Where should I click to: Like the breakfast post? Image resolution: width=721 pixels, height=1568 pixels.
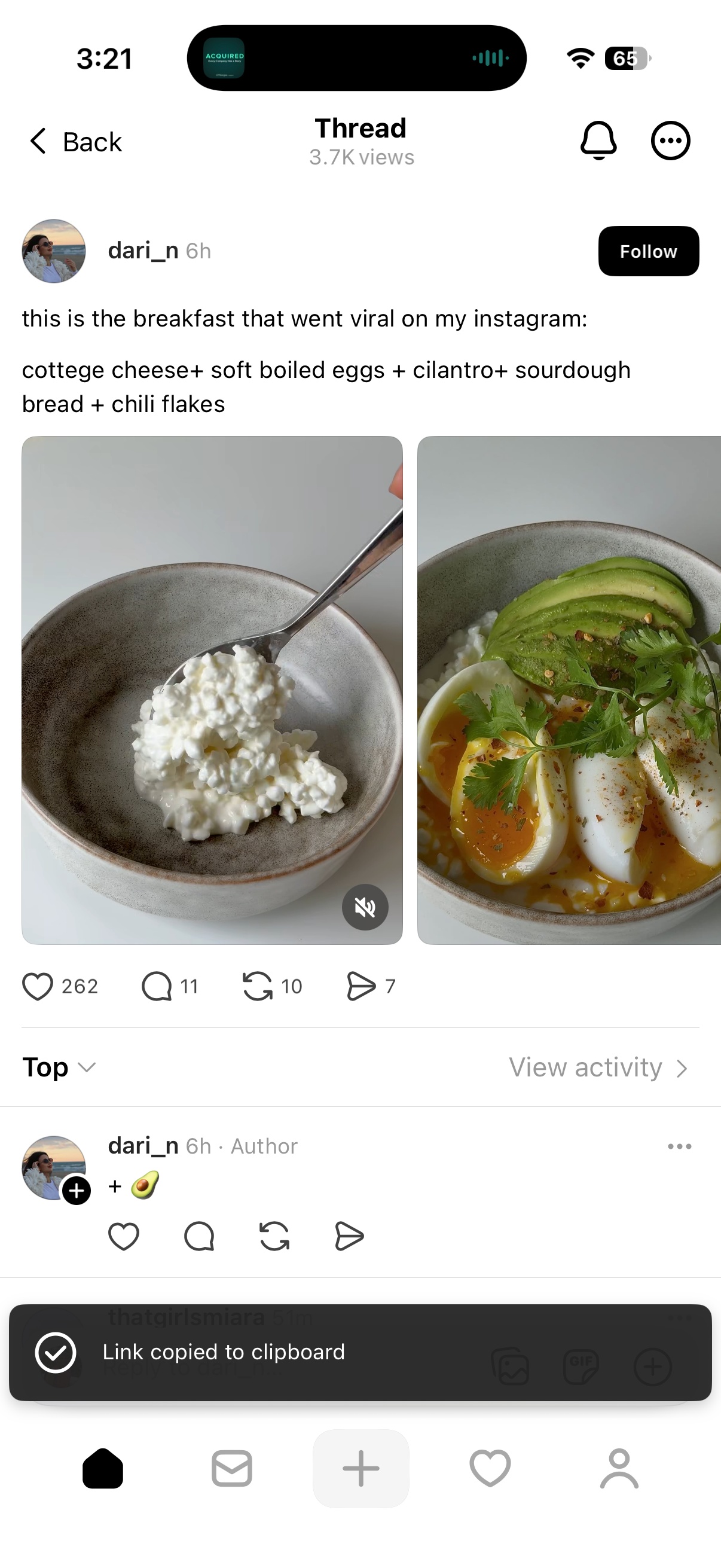coord(38,986)
